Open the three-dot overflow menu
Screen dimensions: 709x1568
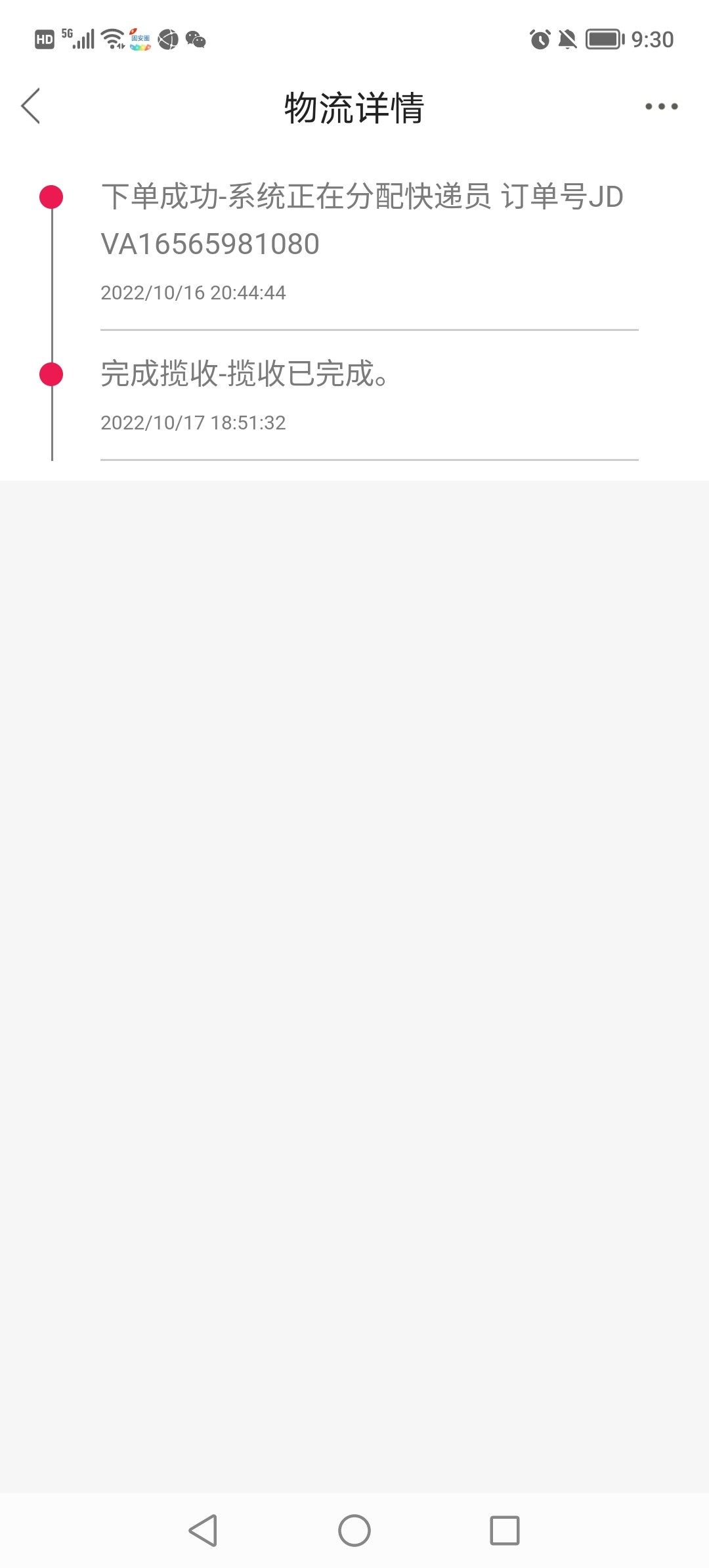661,106
